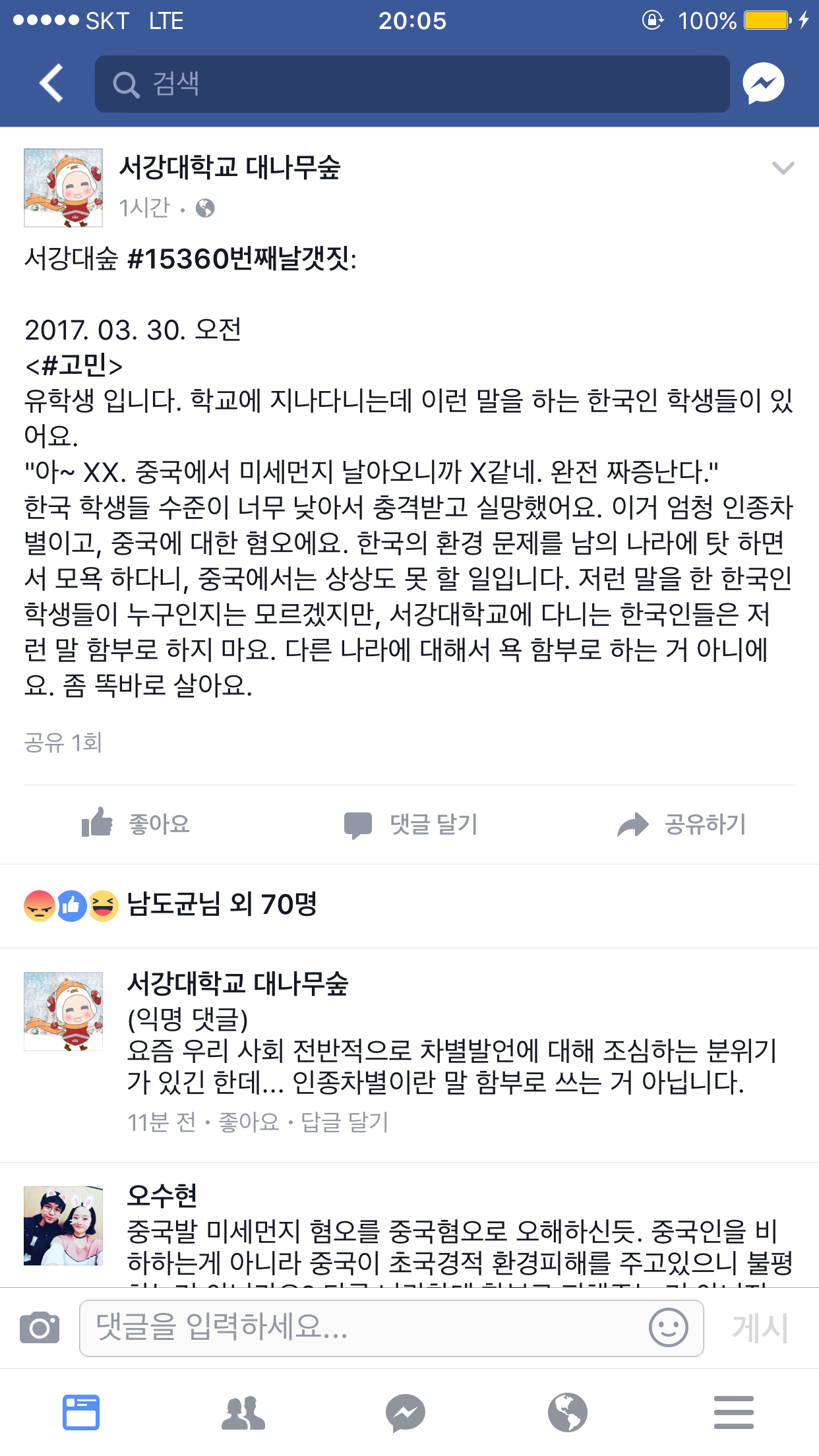Like the post with 좋아요
The height and width of the screenshot is (1456, 819).
[x=136, y=824]
